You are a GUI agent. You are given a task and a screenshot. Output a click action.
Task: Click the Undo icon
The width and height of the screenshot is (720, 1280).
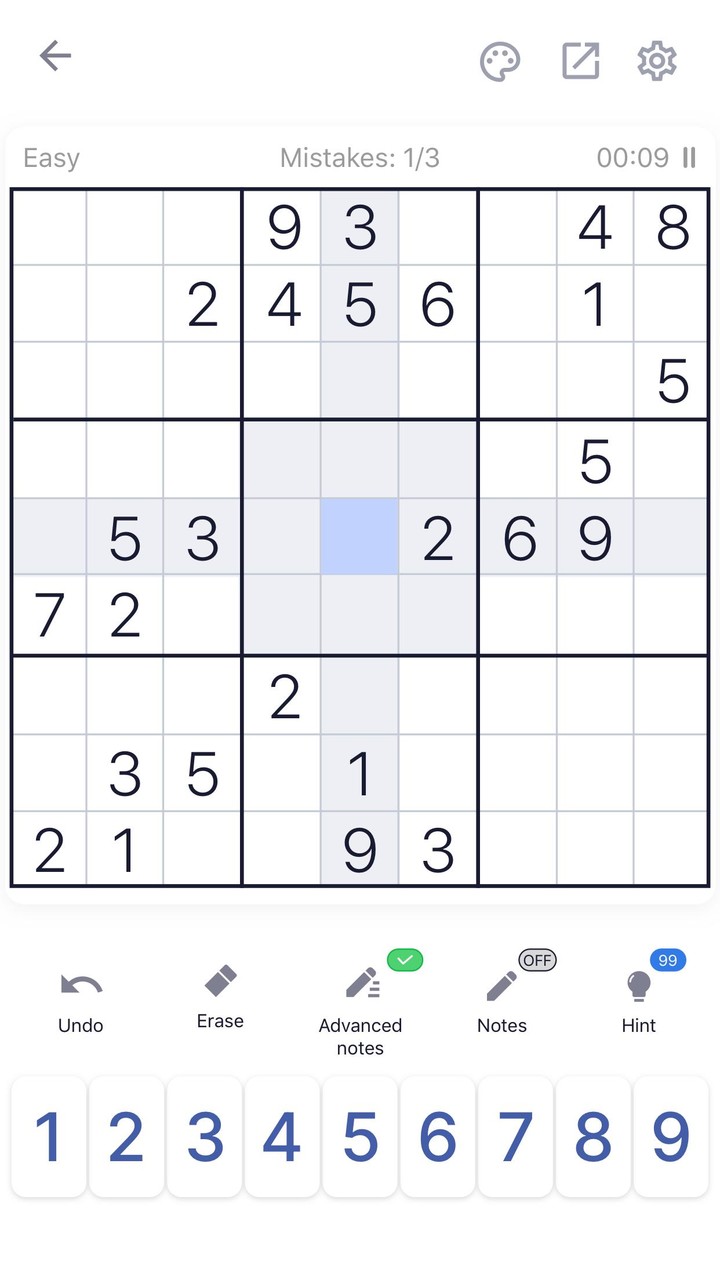pyautogui.click(x=80, y=985)
